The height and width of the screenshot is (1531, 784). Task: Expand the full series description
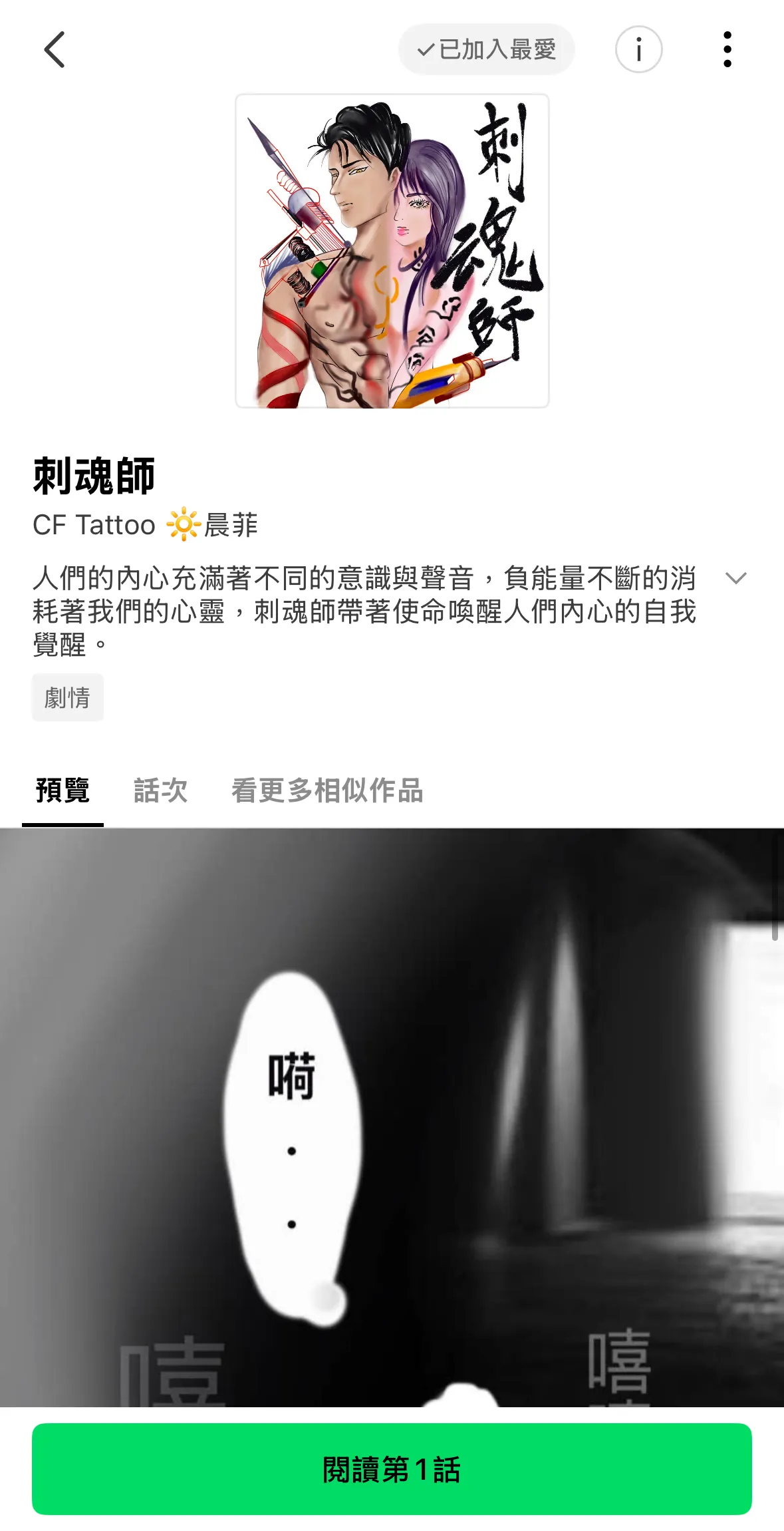pyautogui.click(x=735, y=578)
